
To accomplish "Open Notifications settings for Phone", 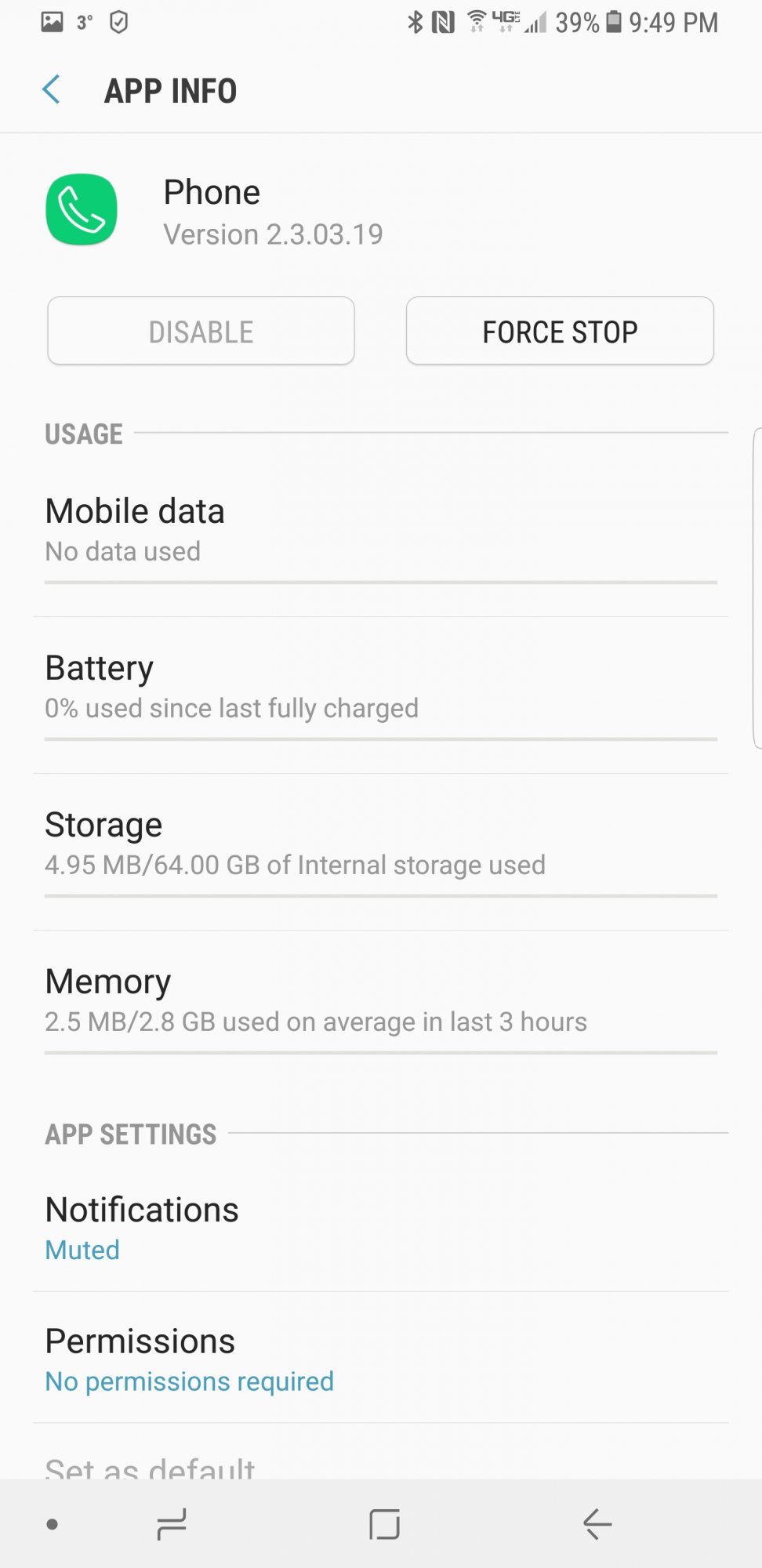I will tap(381, 1228).
